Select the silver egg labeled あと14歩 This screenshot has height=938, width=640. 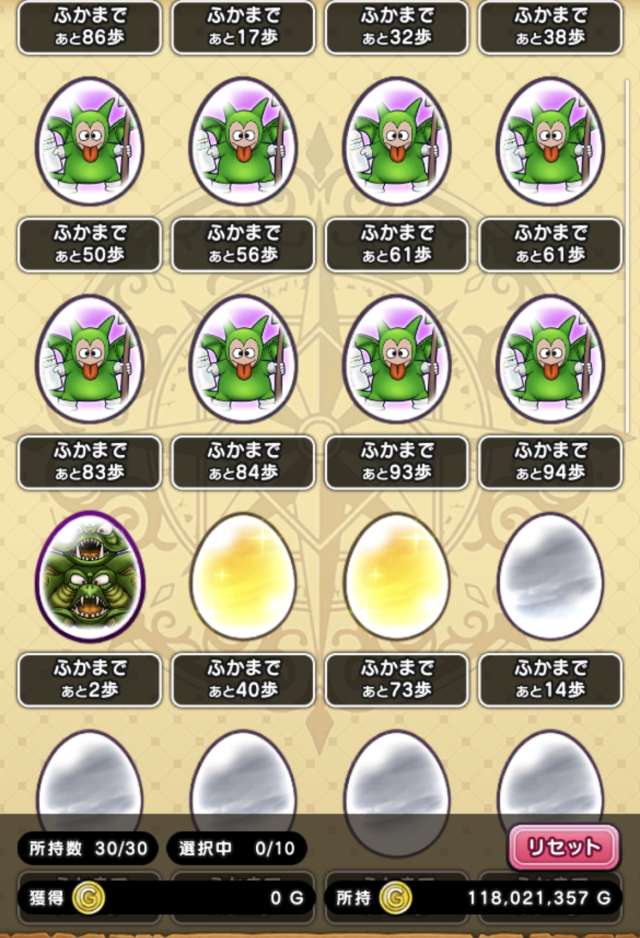click(551, 577)
